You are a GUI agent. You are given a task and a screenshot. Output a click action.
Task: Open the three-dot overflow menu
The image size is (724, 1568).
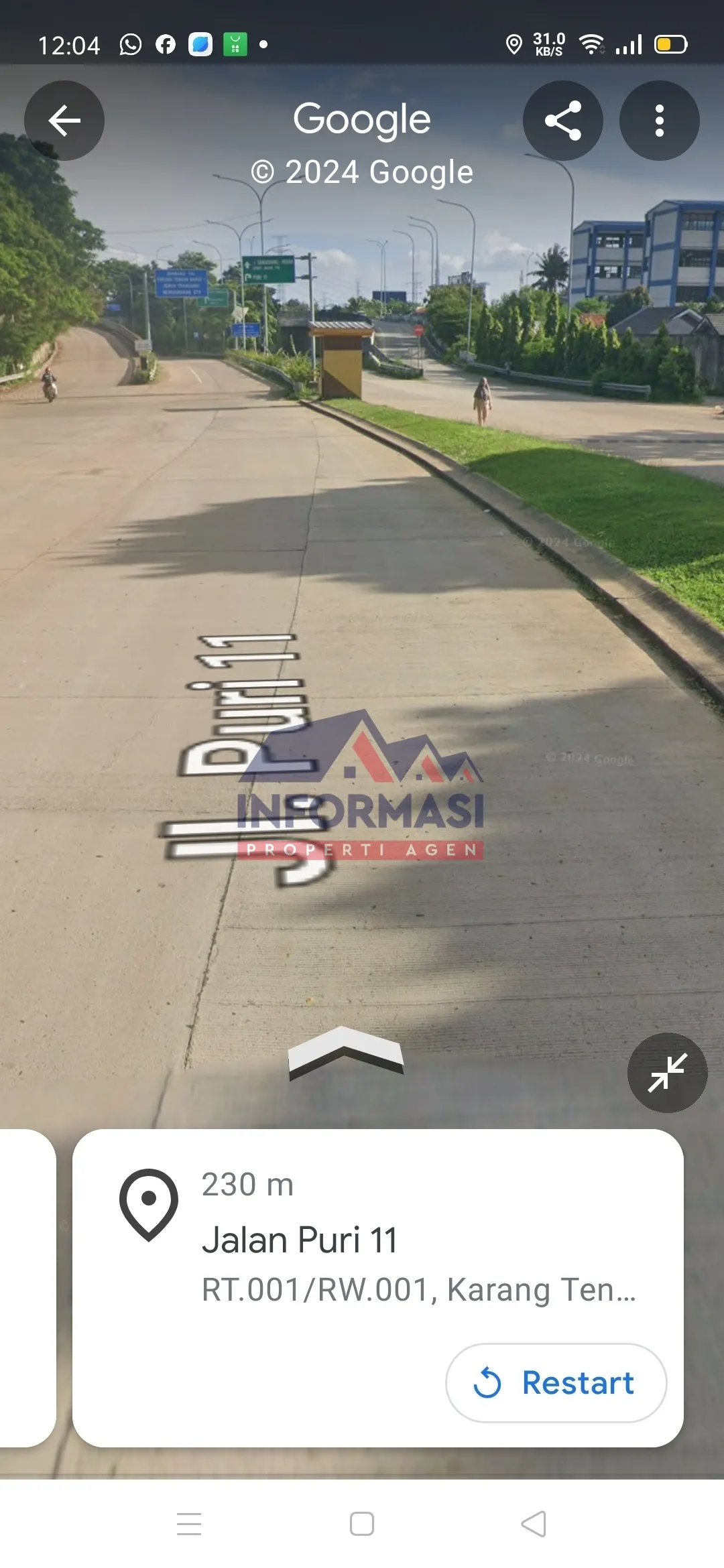660,121
